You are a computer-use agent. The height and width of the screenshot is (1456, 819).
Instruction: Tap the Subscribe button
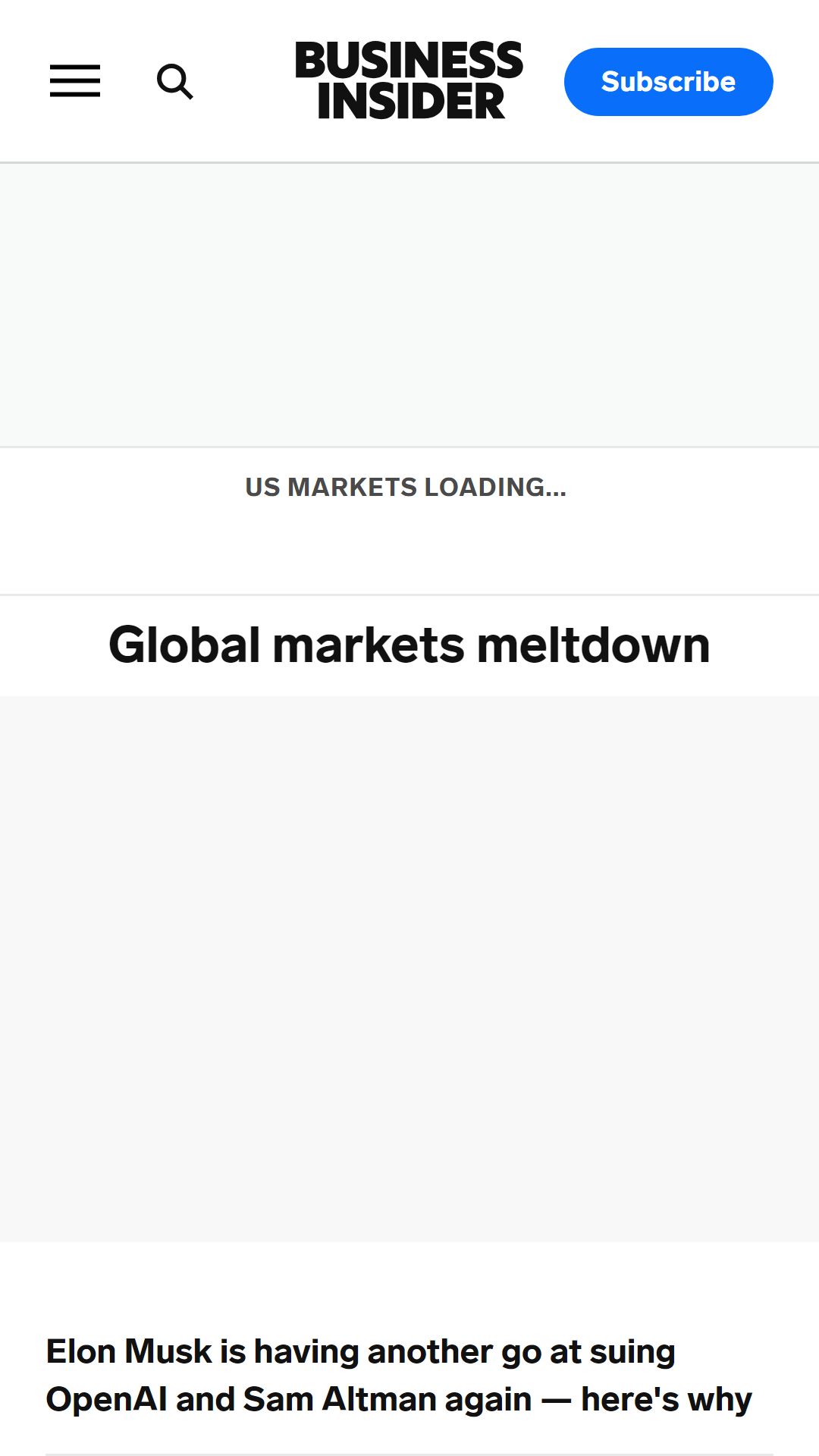point(668,82)
